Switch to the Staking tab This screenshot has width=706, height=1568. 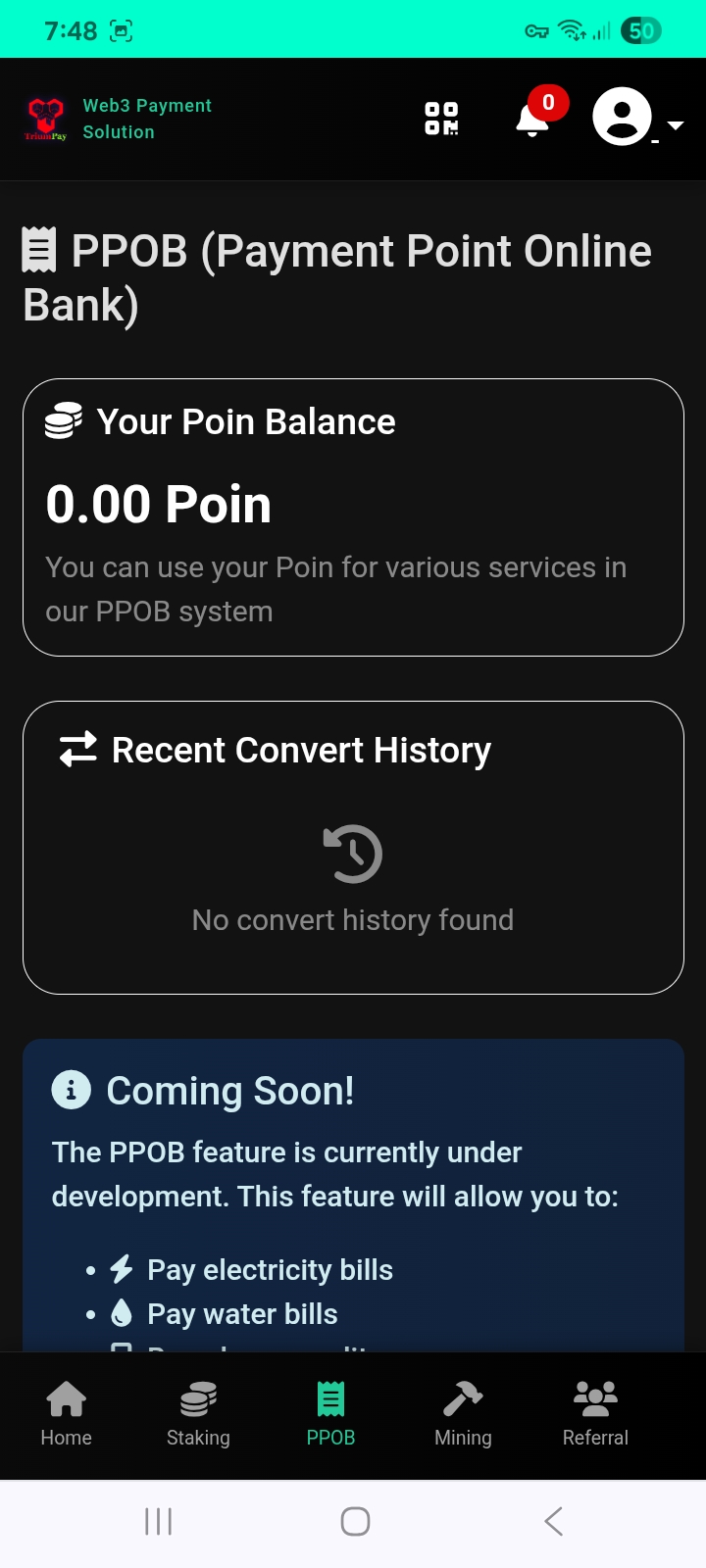point(198,1413)
